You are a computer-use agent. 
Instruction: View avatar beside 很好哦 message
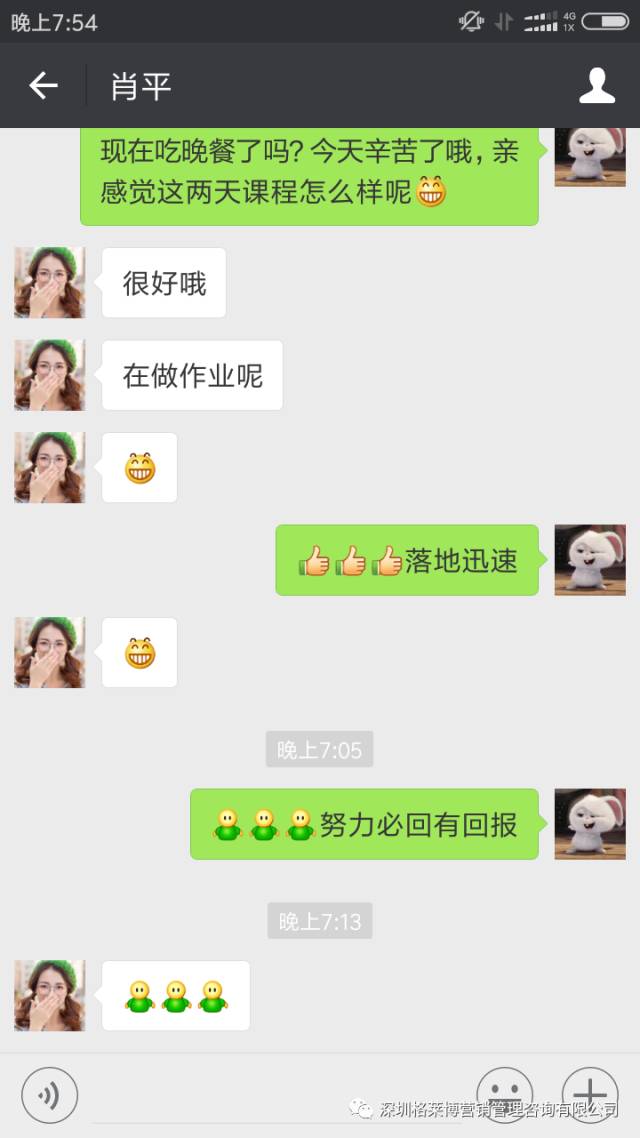50,283
